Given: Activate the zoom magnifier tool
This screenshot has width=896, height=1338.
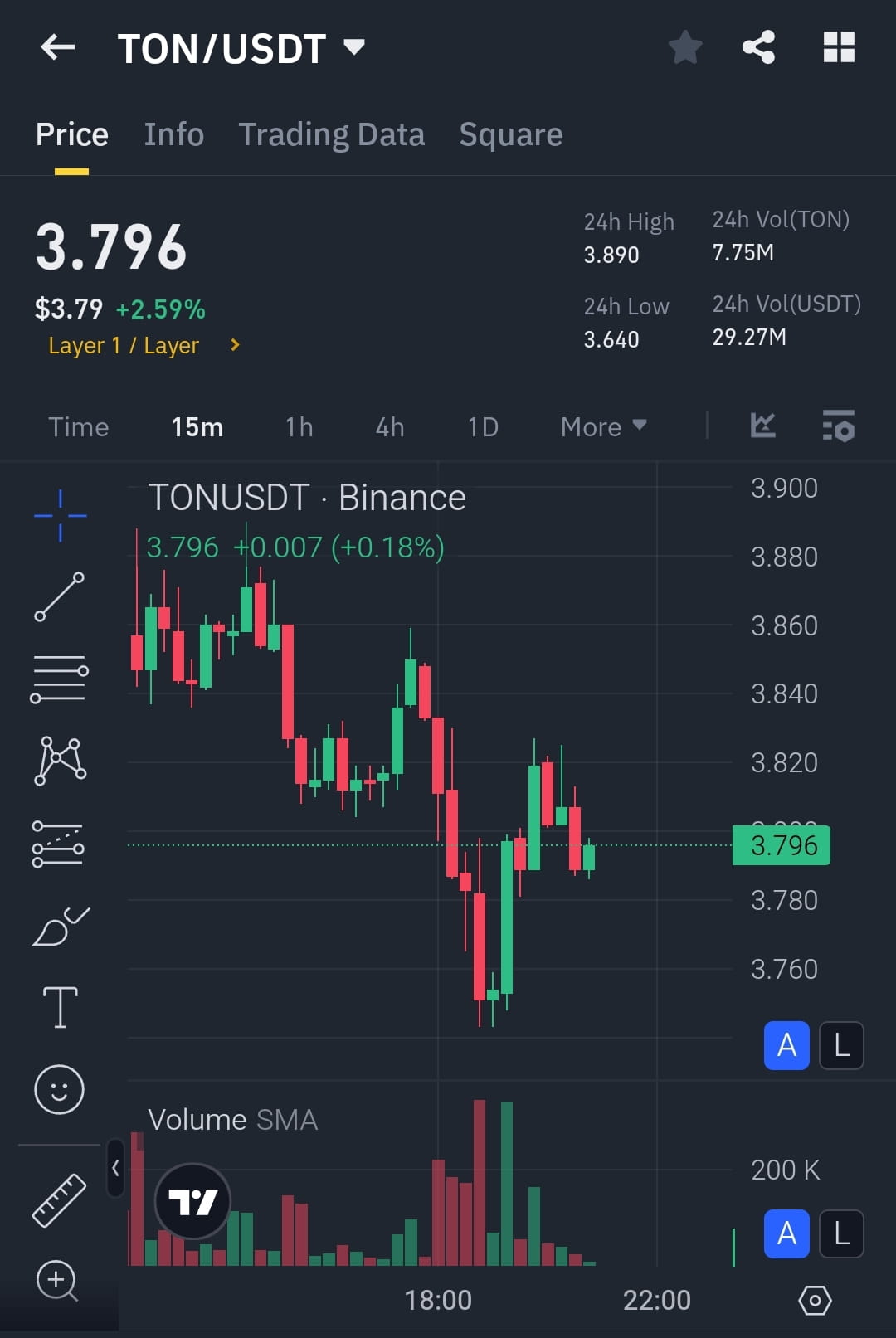Looking at the screenshot, I should click(x=59, y=1282).
